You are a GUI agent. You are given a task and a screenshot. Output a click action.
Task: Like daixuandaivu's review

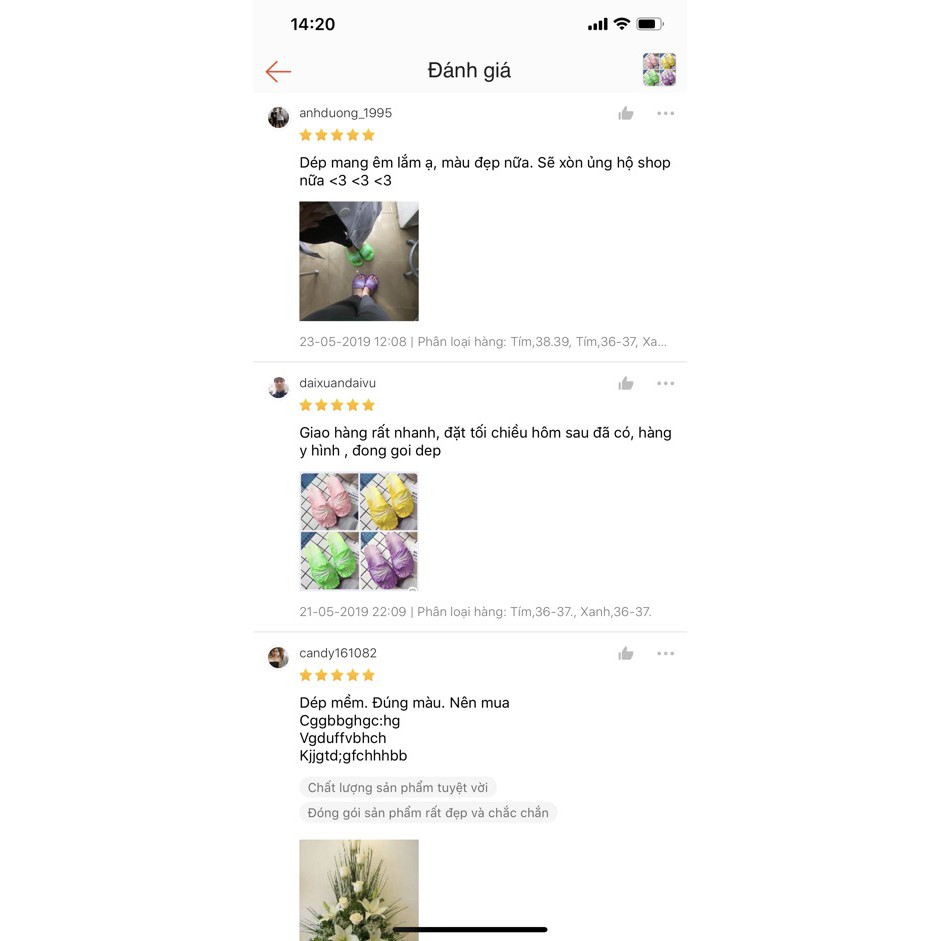626,384
